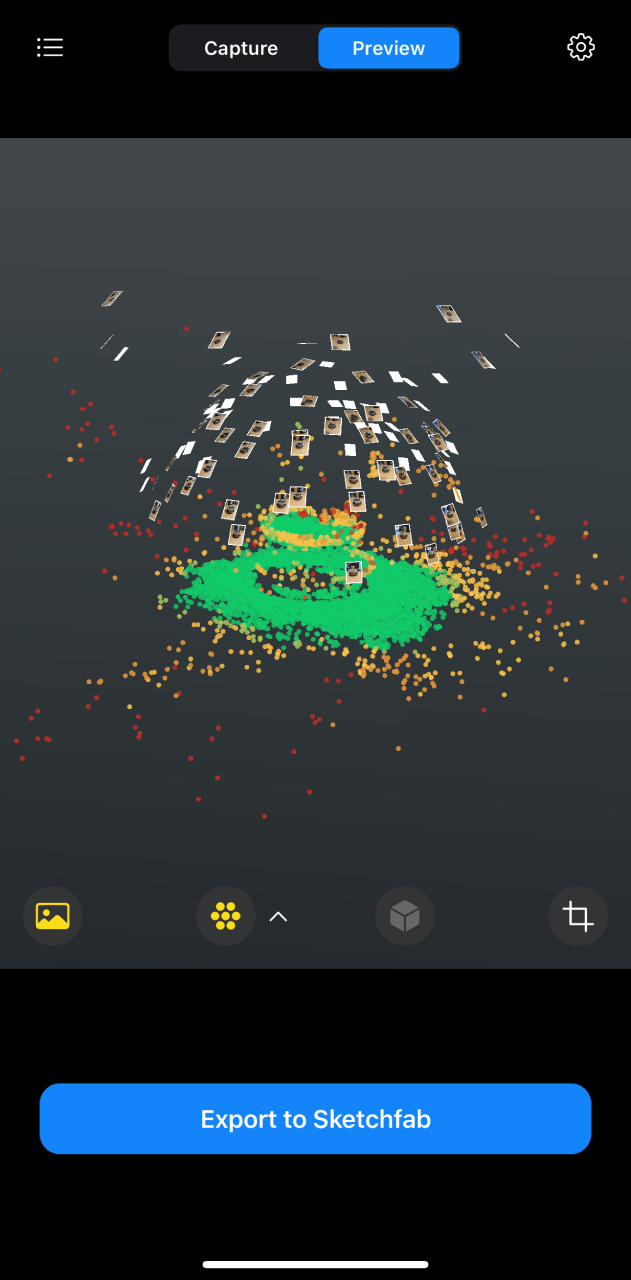Switch to the 3D mesh cube view
Image resolution: width=631 pixels, height=1280 pixels.
pyautogui.click(x=405, y=916)
